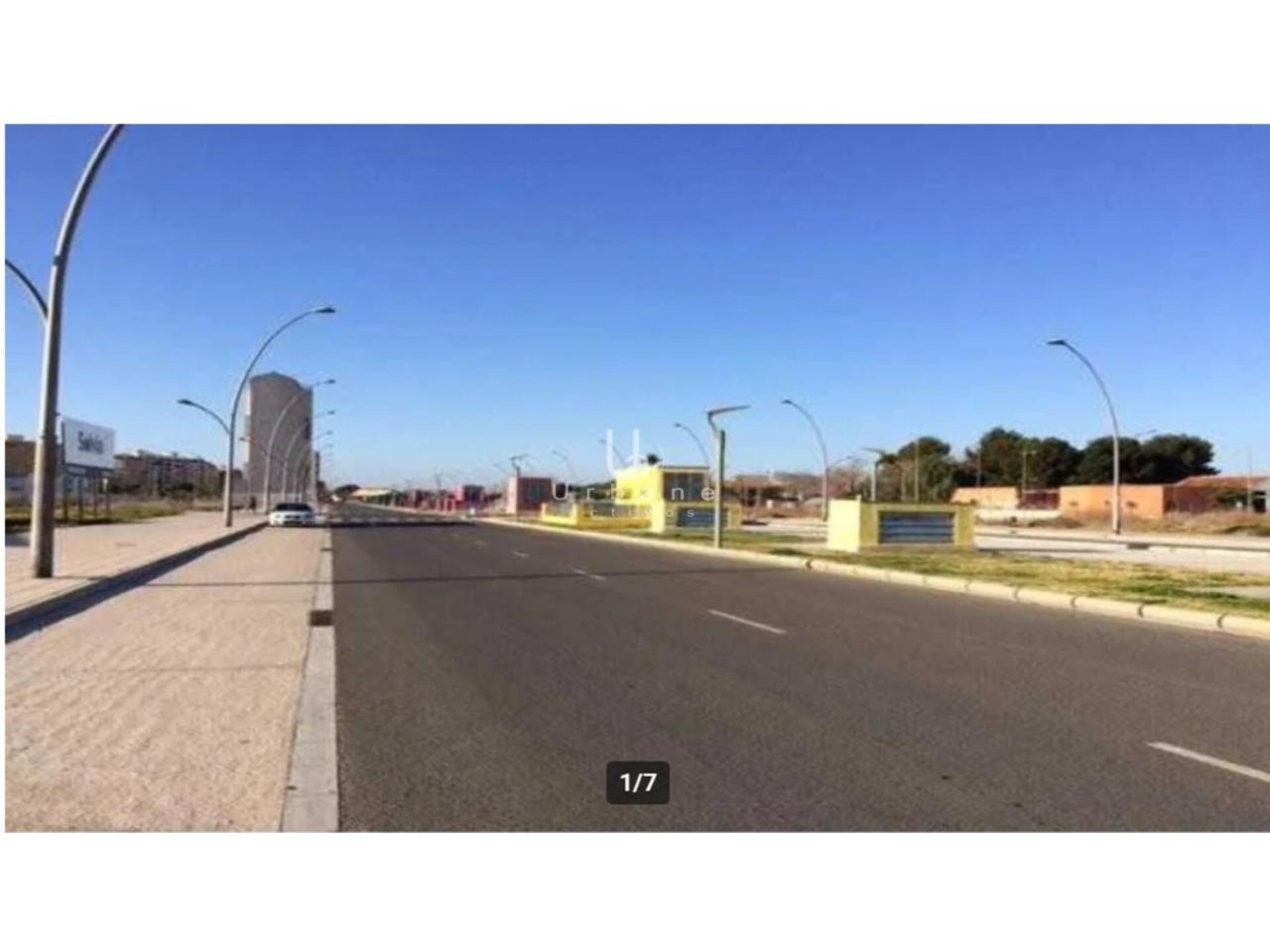Open the street listing photo full screen
This screenshot has height=952, width=1270.
tap(637, 477)
